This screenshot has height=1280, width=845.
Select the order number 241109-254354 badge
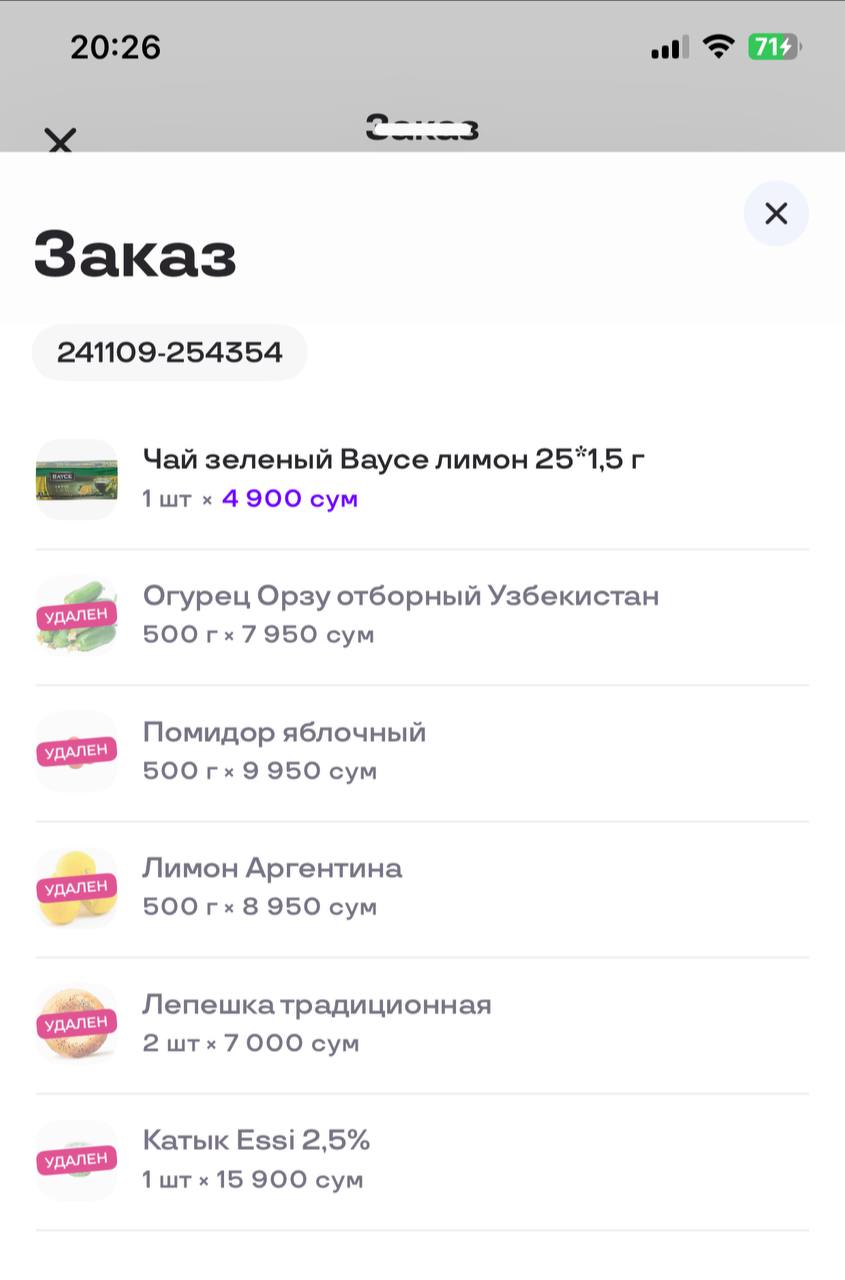pyautogui.click(x=169, y=352)
